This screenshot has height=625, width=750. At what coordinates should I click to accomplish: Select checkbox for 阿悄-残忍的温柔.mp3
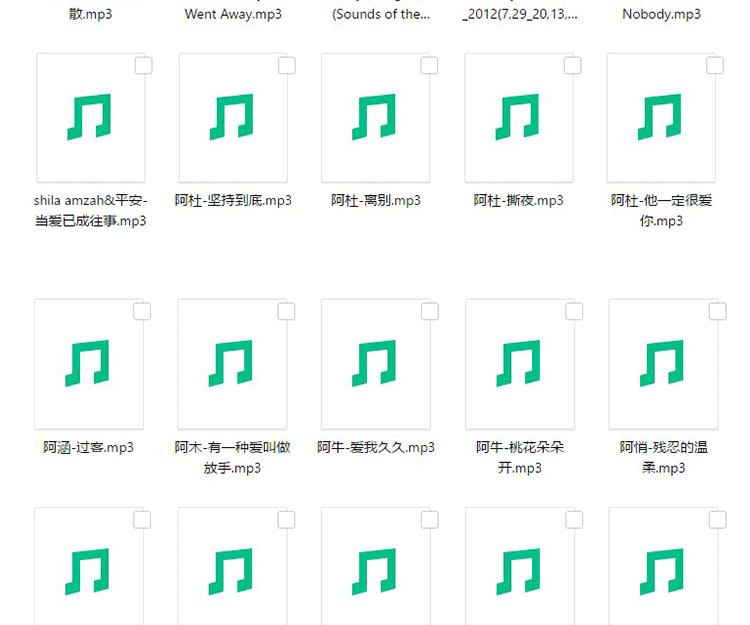tap(716, 312)
